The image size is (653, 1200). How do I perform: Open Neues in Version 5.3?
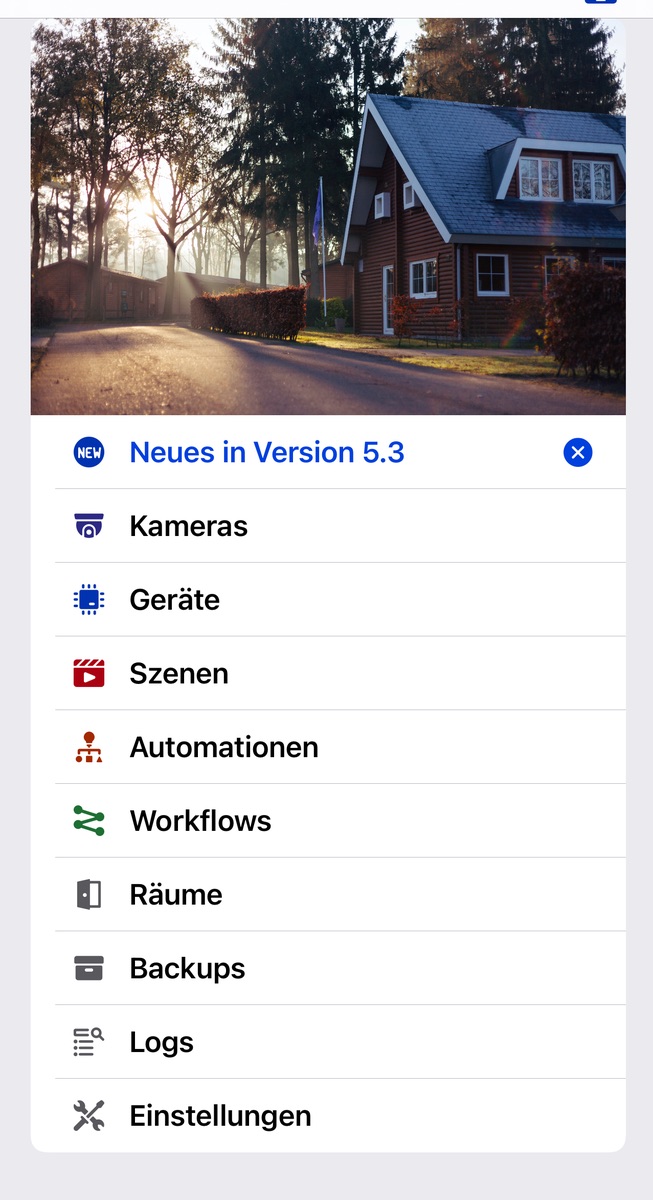click(x=267, y=452)
